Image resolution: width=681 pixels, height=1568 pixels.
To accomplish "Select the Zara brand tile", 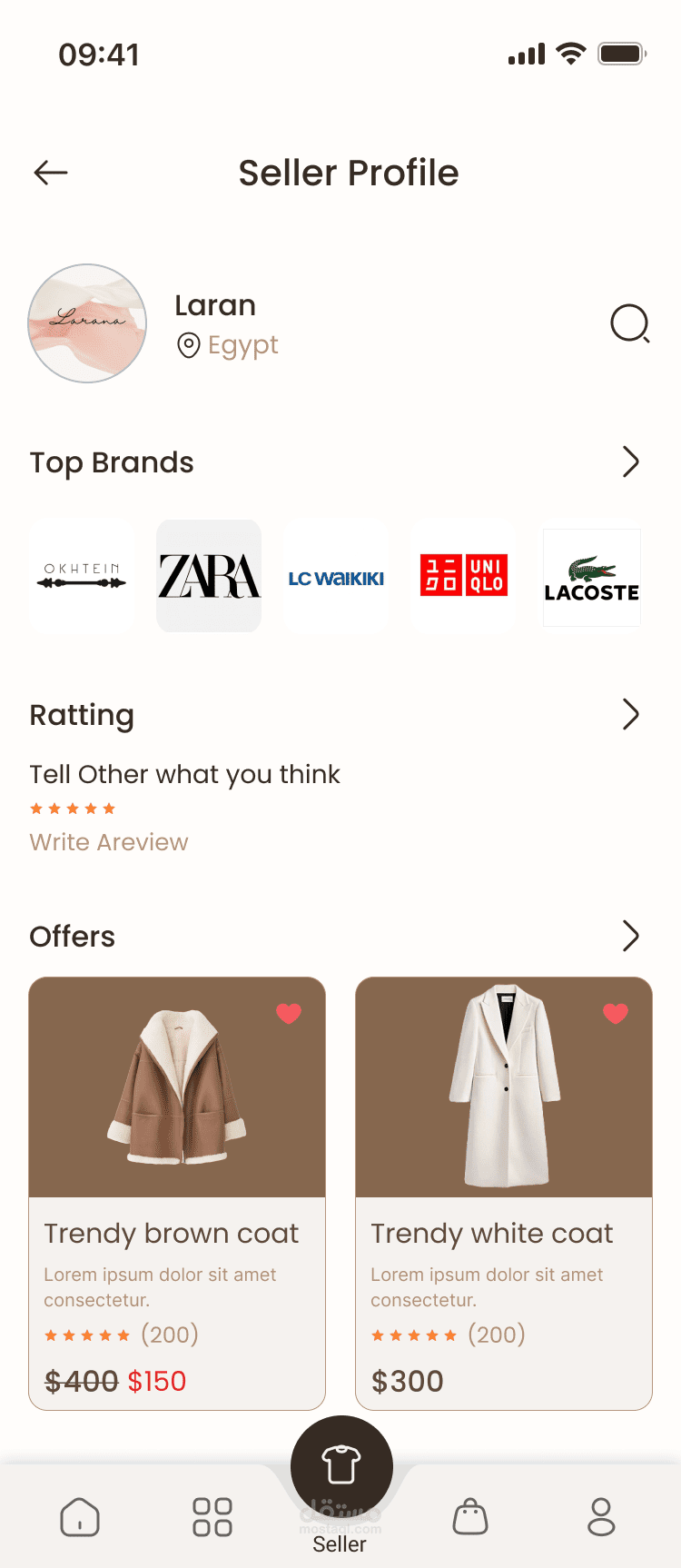I will [x=209, y=576].
